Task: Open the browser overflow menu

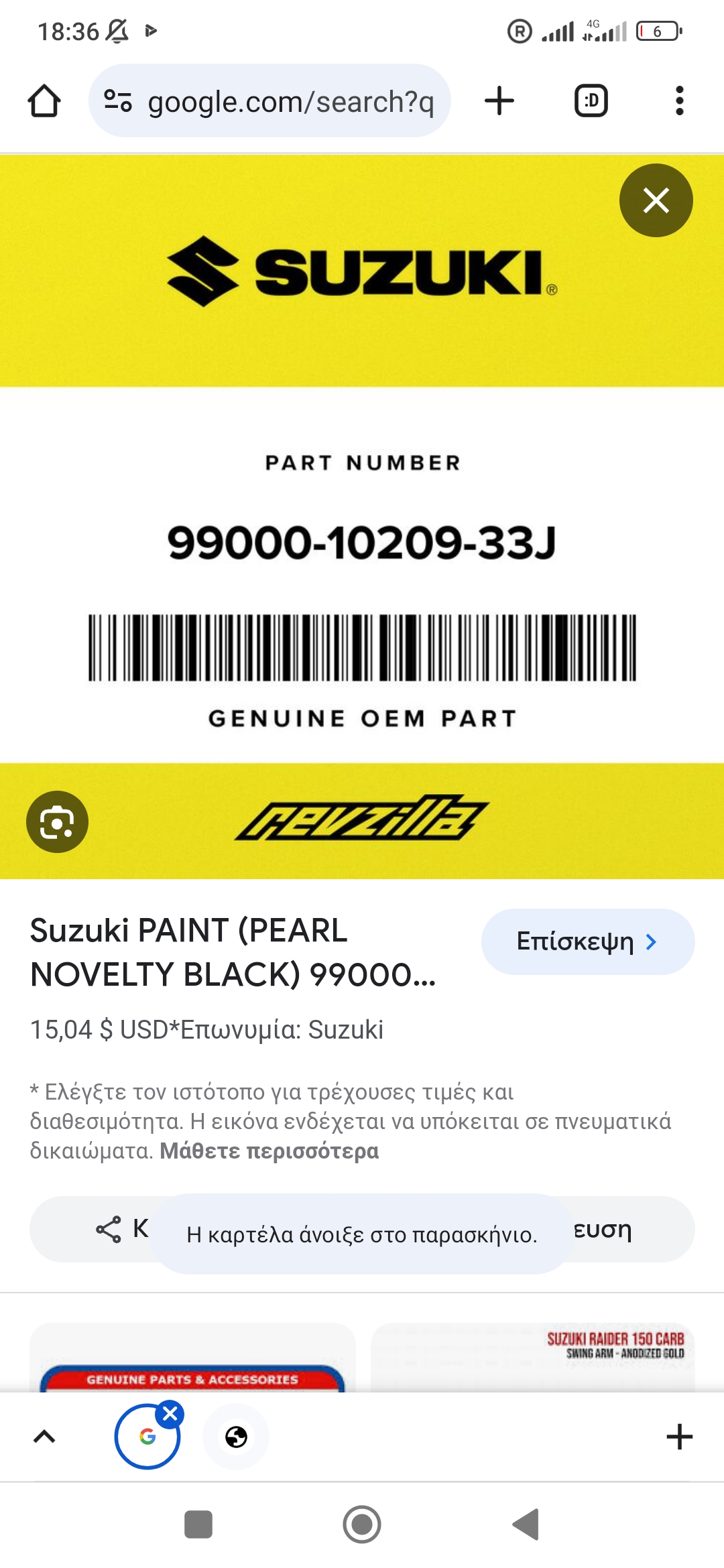Action: (680, 101)
